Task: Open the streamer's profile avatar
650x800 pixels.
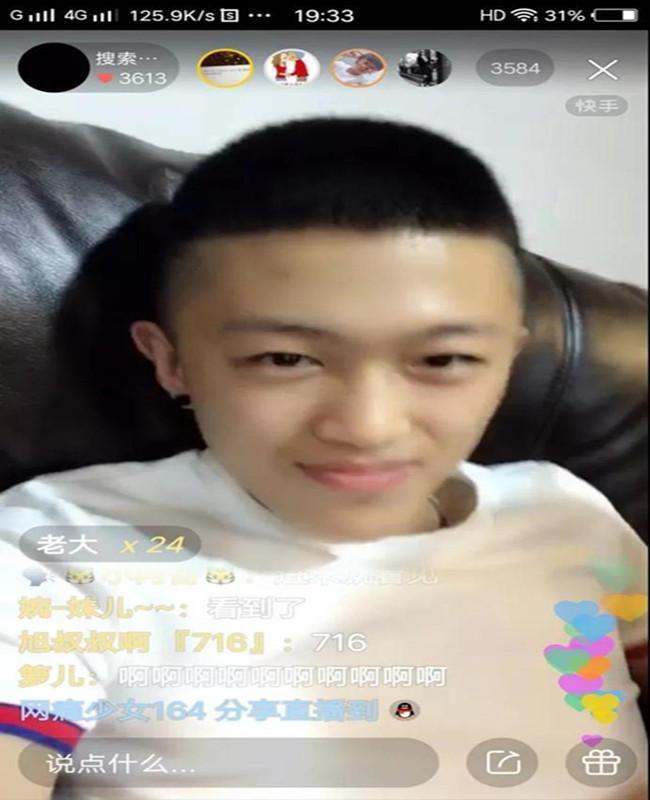Action: (52, 68)
